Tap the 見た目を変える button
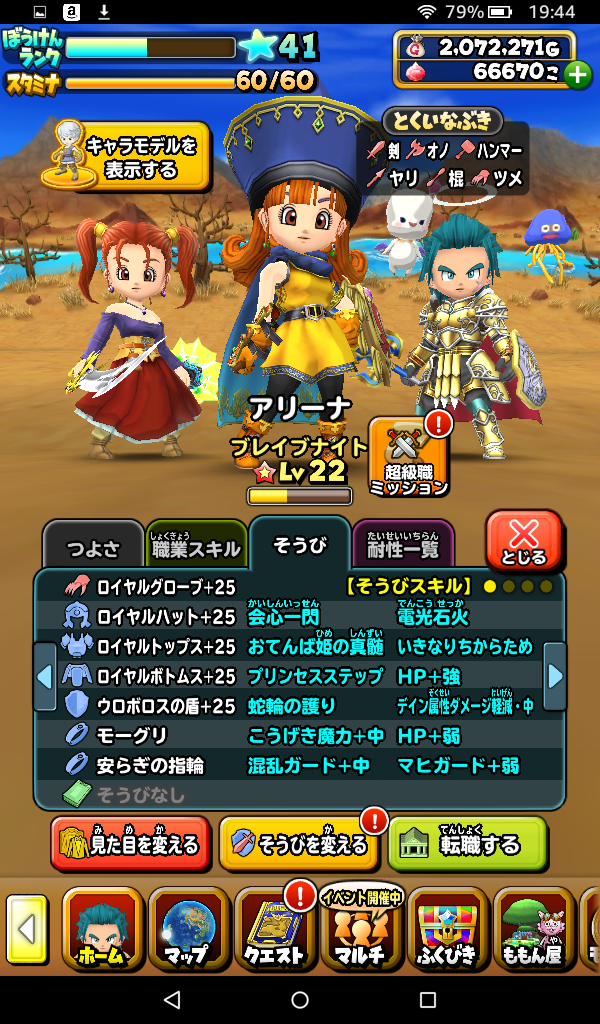The height and width of the screenshot is (1024, 600). point(131,843)
